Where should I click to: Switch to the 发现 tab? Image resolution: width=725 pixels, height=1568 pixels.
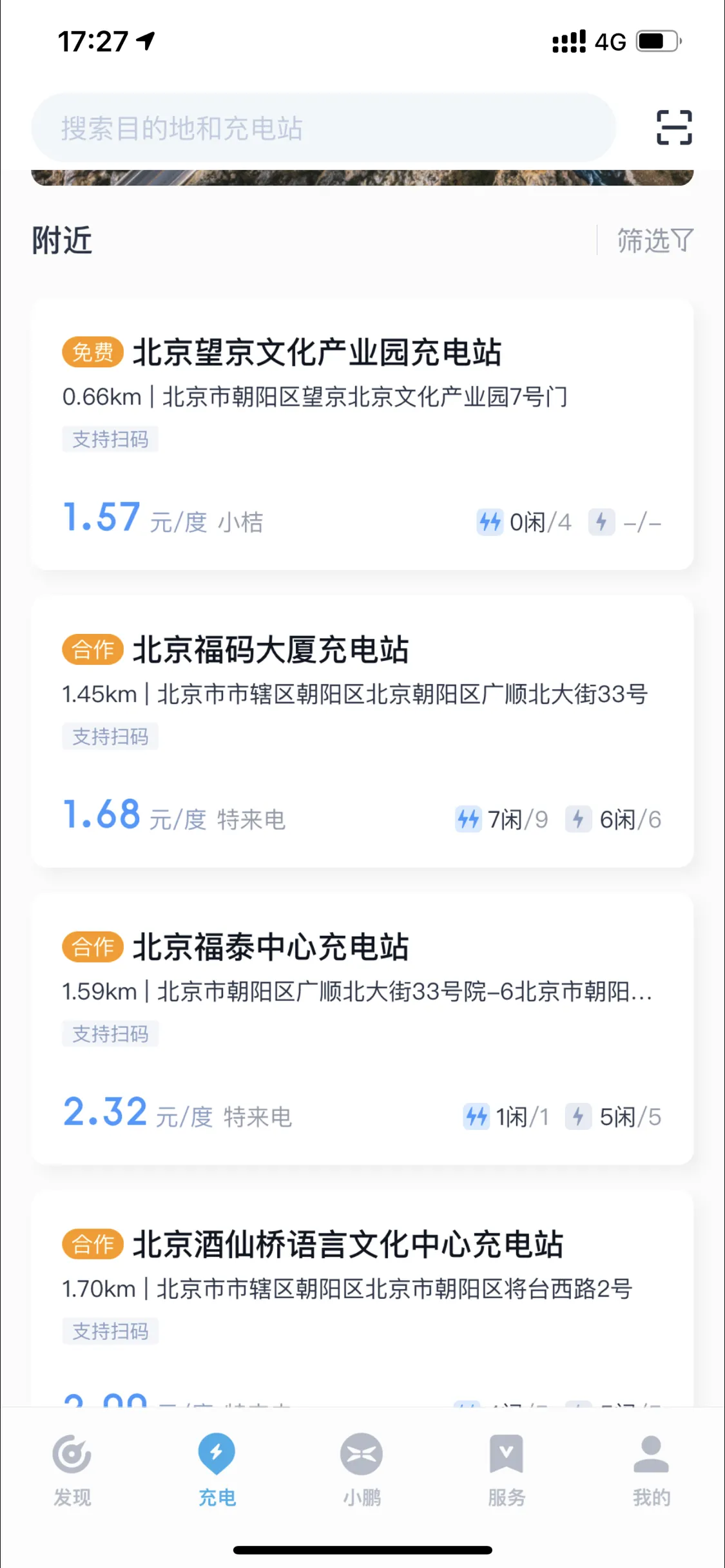71,1475
